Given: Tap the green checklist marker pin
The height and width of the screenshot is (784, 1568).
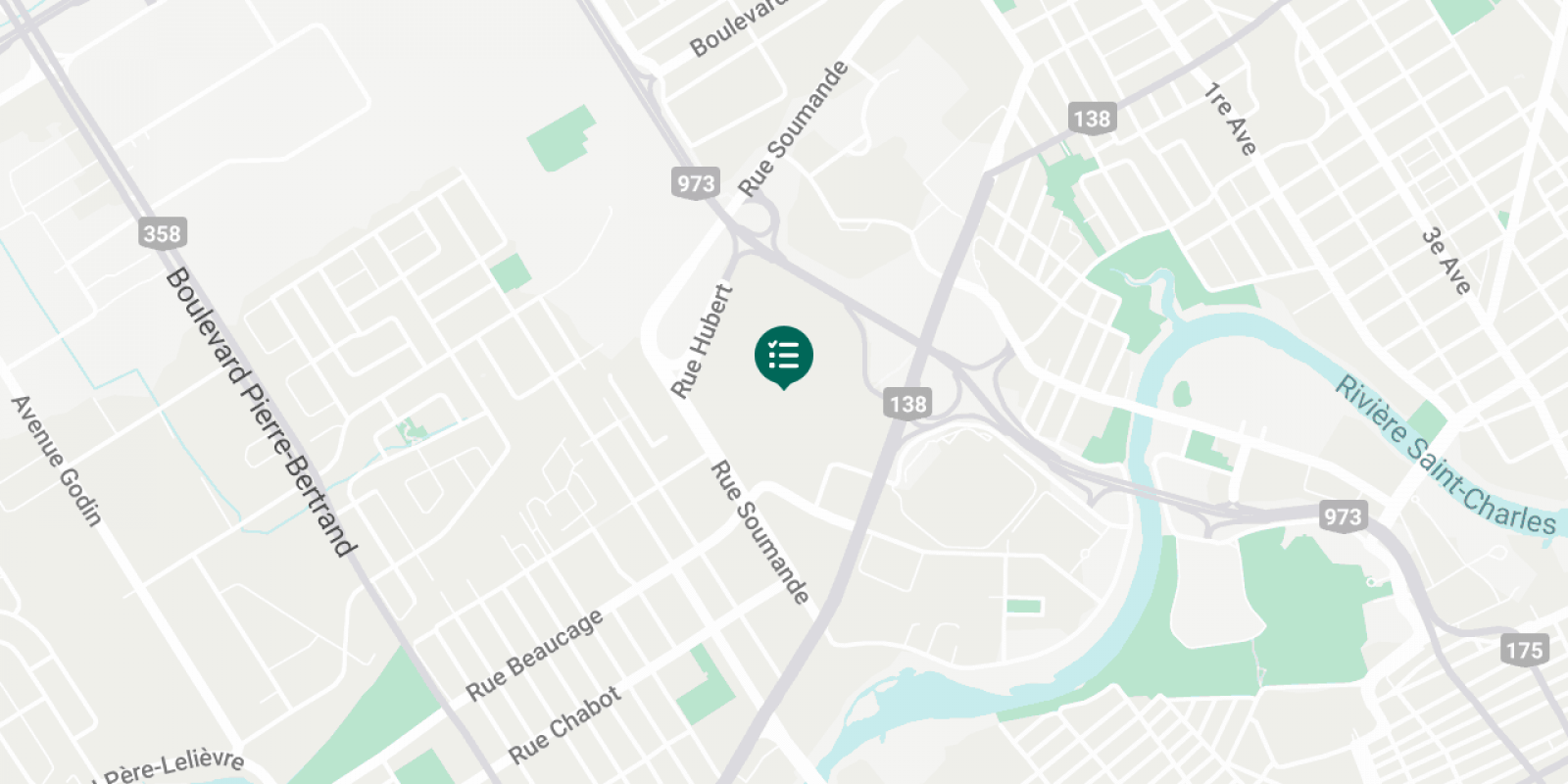Looking at the screenshot, I should point(784,356).
